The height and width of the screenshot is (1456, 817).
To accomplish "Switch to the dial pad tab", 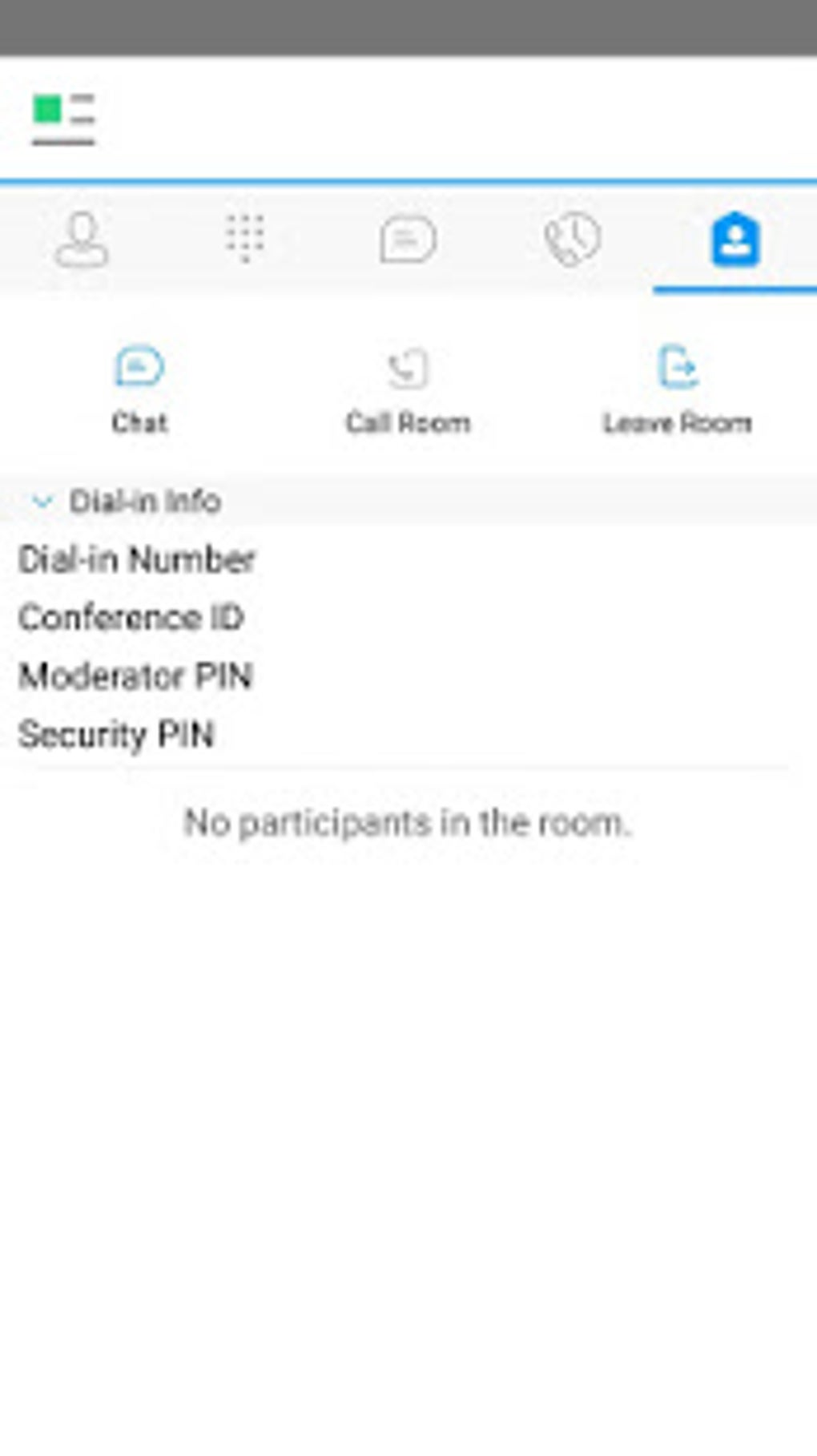I will coord(245,239).
